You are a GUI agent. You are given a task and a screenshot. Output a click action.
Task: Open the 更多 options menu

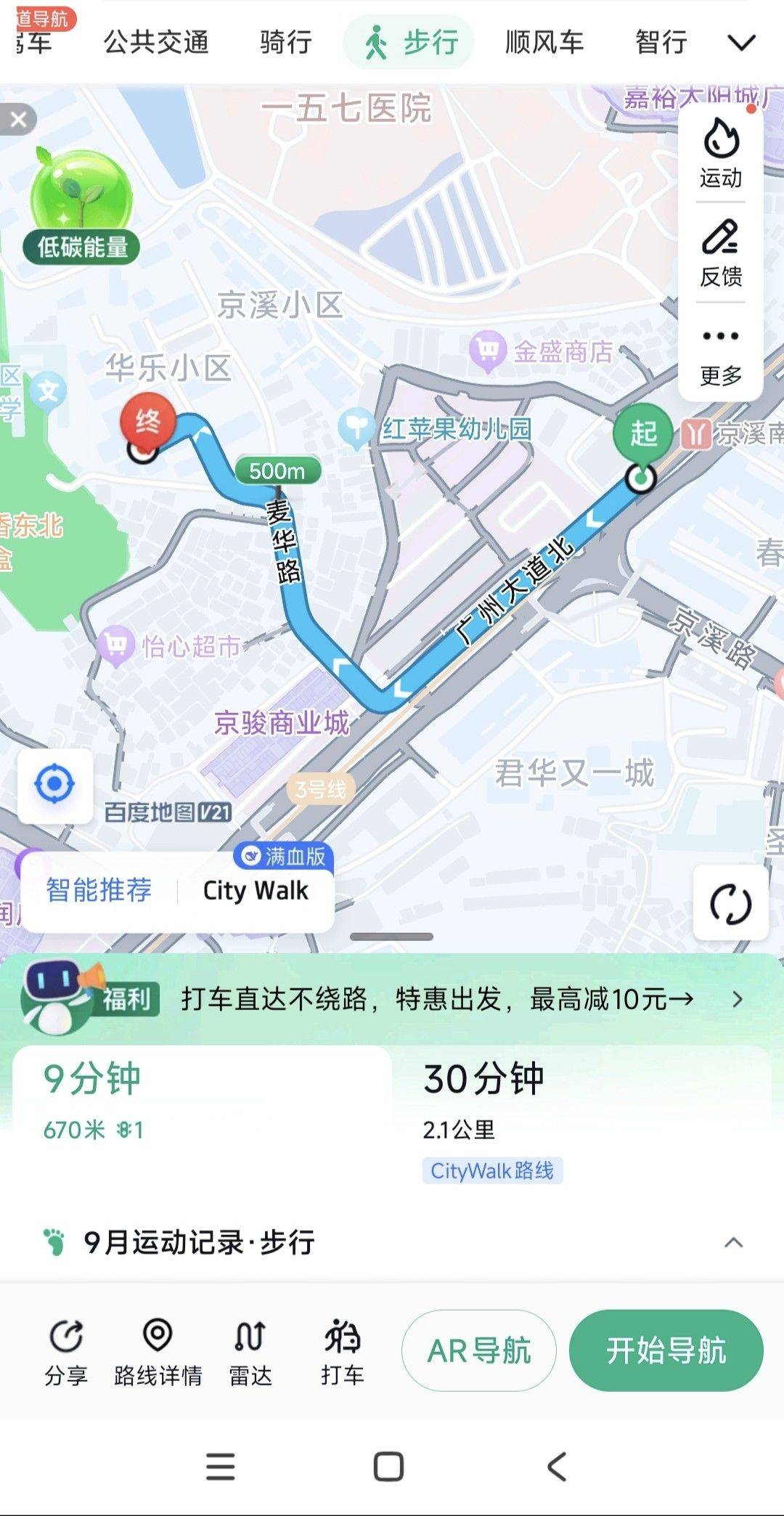720,354
